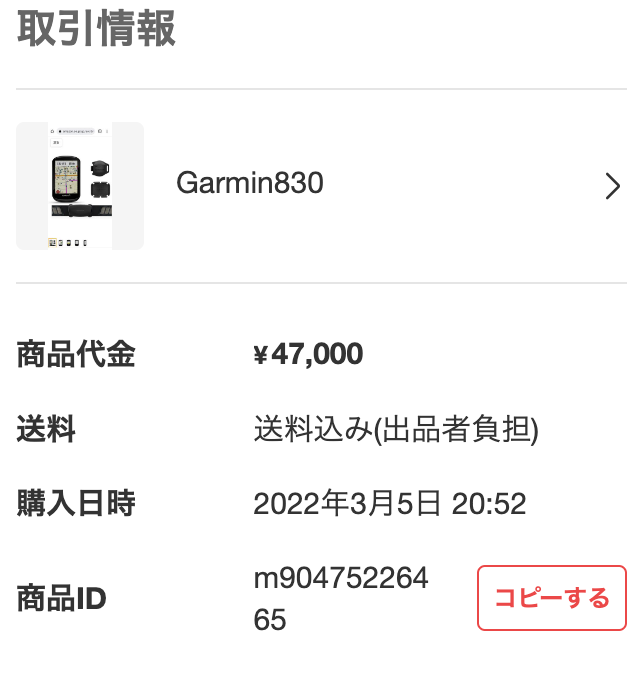
Task: Open the Garmin830 product listing
Action: (320, 185)
